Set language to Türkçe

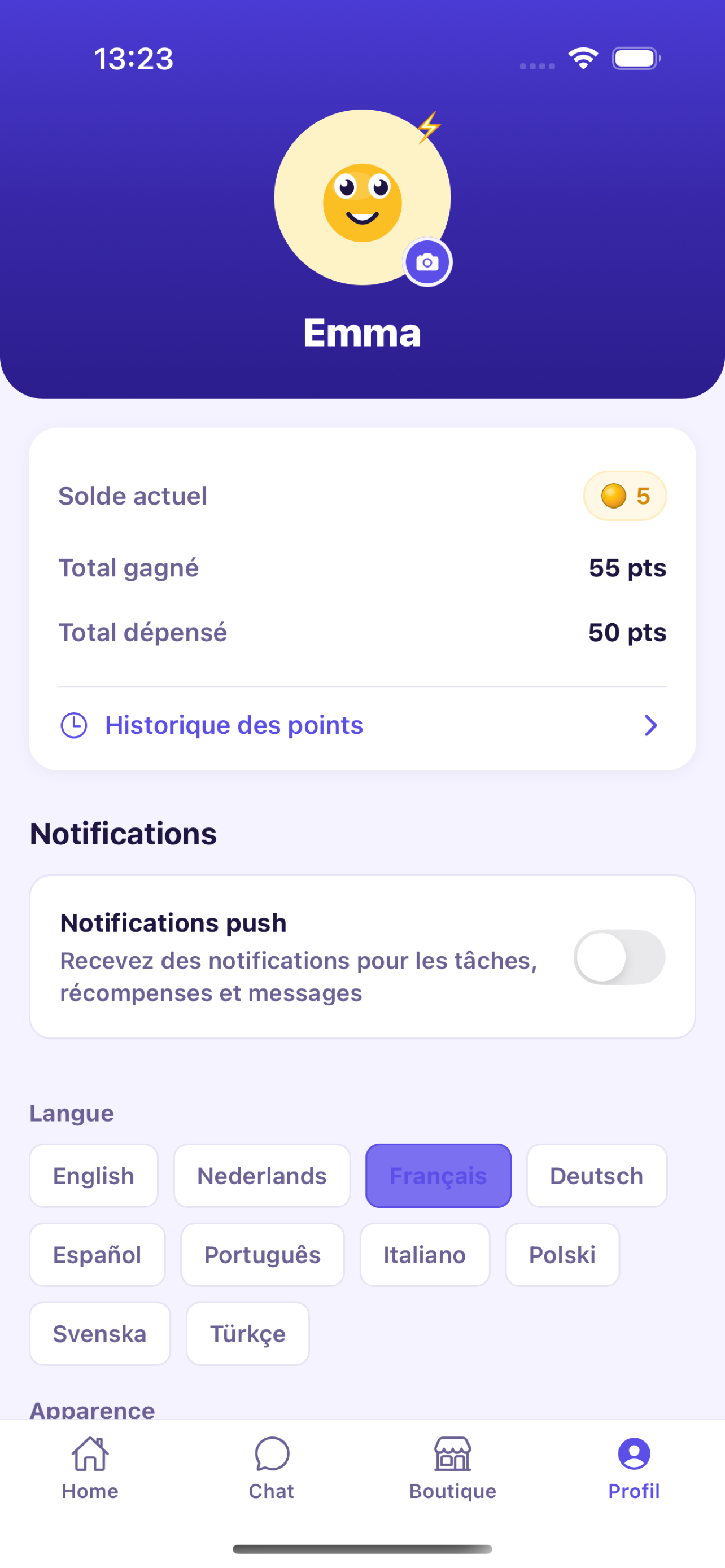(248, 1334)
